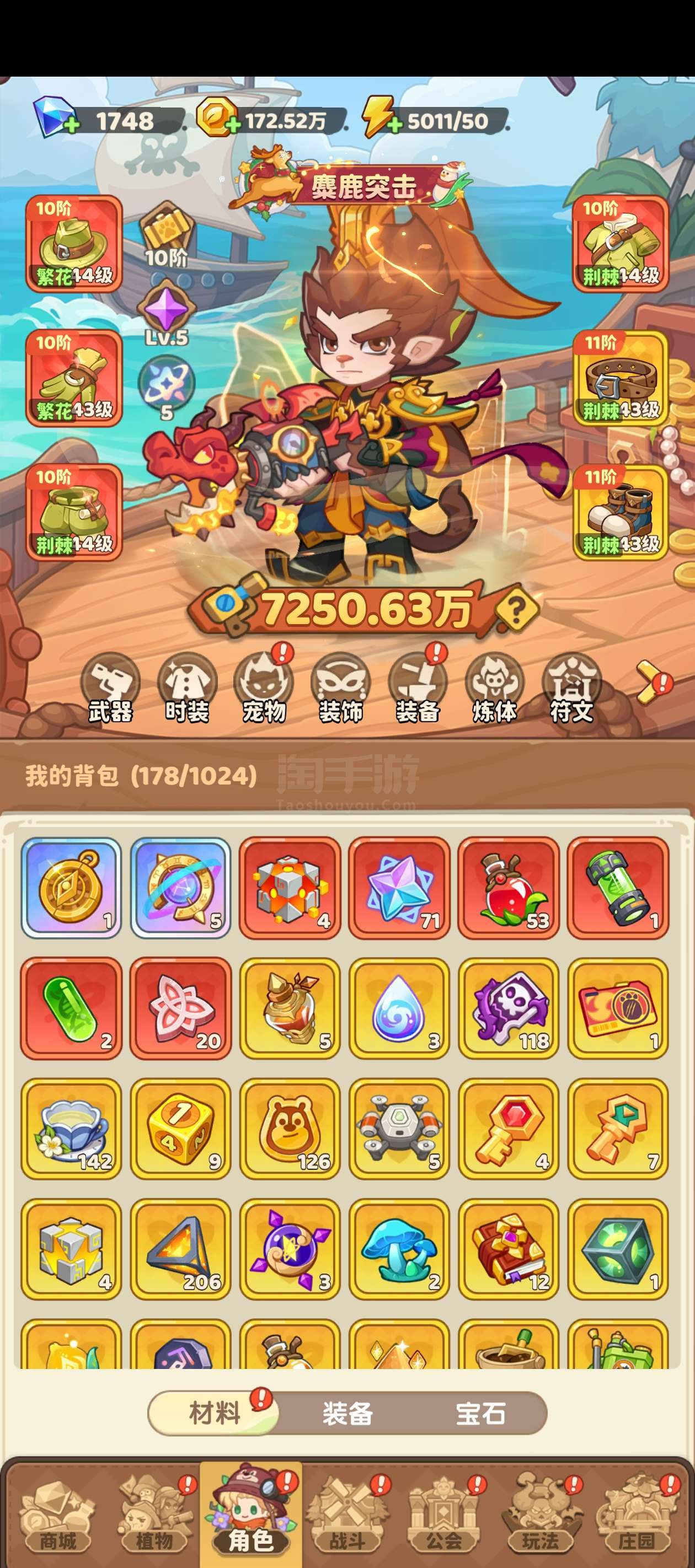This screenshot has height=1568, width=695.
Task: Select the blue mushroom item in backpack
Action: click(x=399, y=1248)
